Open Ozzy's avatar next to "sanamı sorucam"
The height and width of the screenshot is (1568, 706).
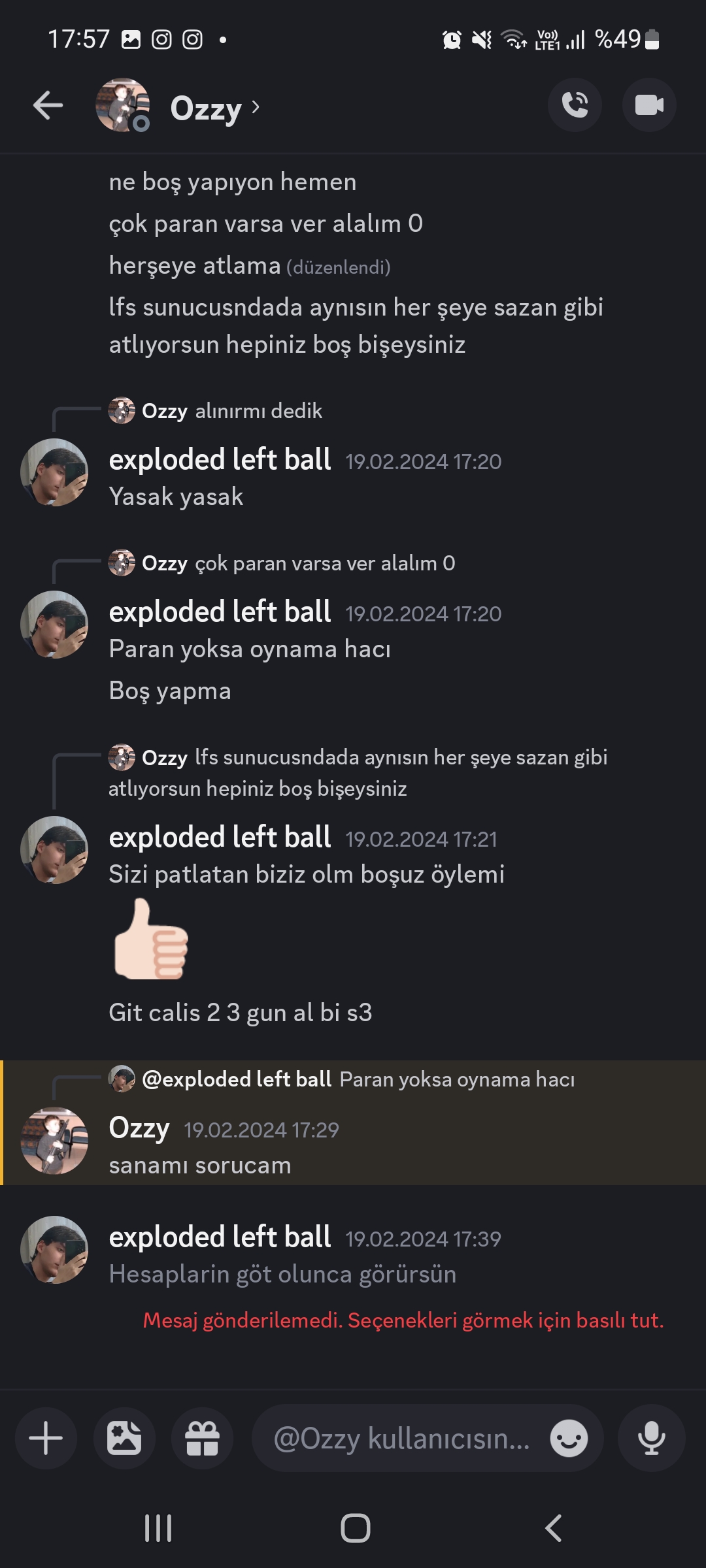click(54, 1141)
